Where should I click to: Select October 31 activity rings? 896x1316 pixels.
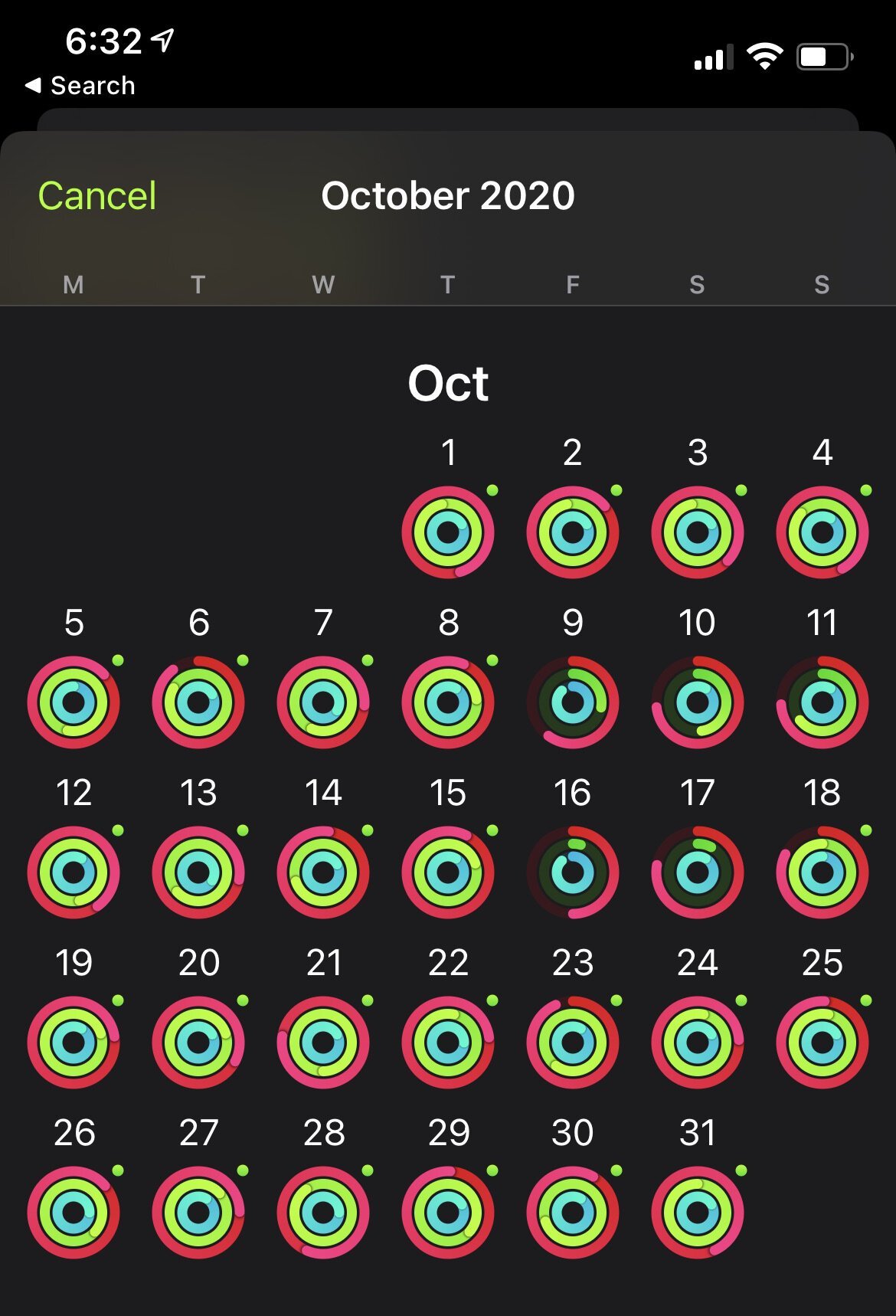[x=697, y=1212]
